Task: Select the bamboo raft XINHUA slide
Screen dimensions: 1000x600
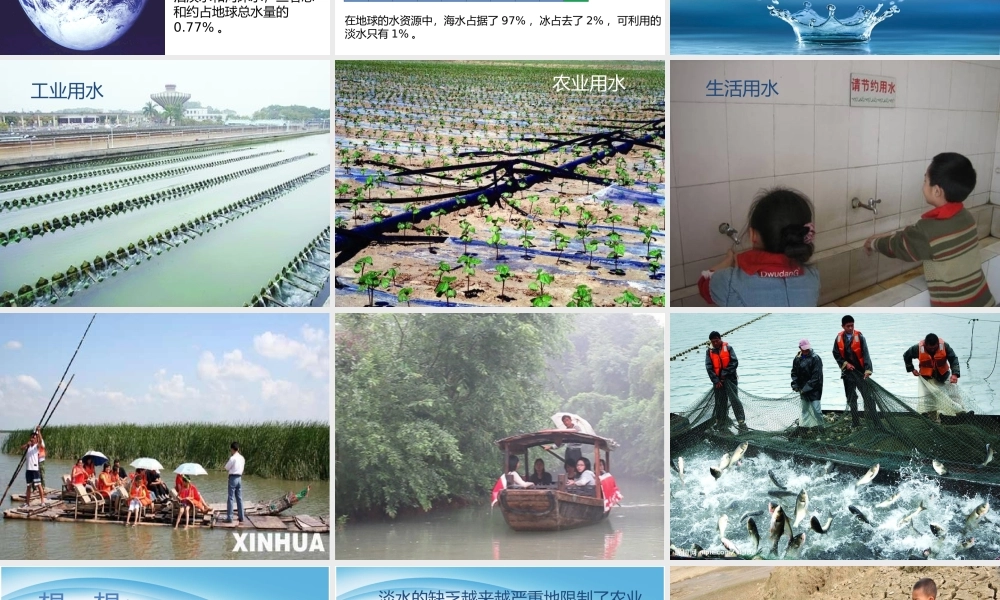Action: pyautogui.click(x=165, y=436)
